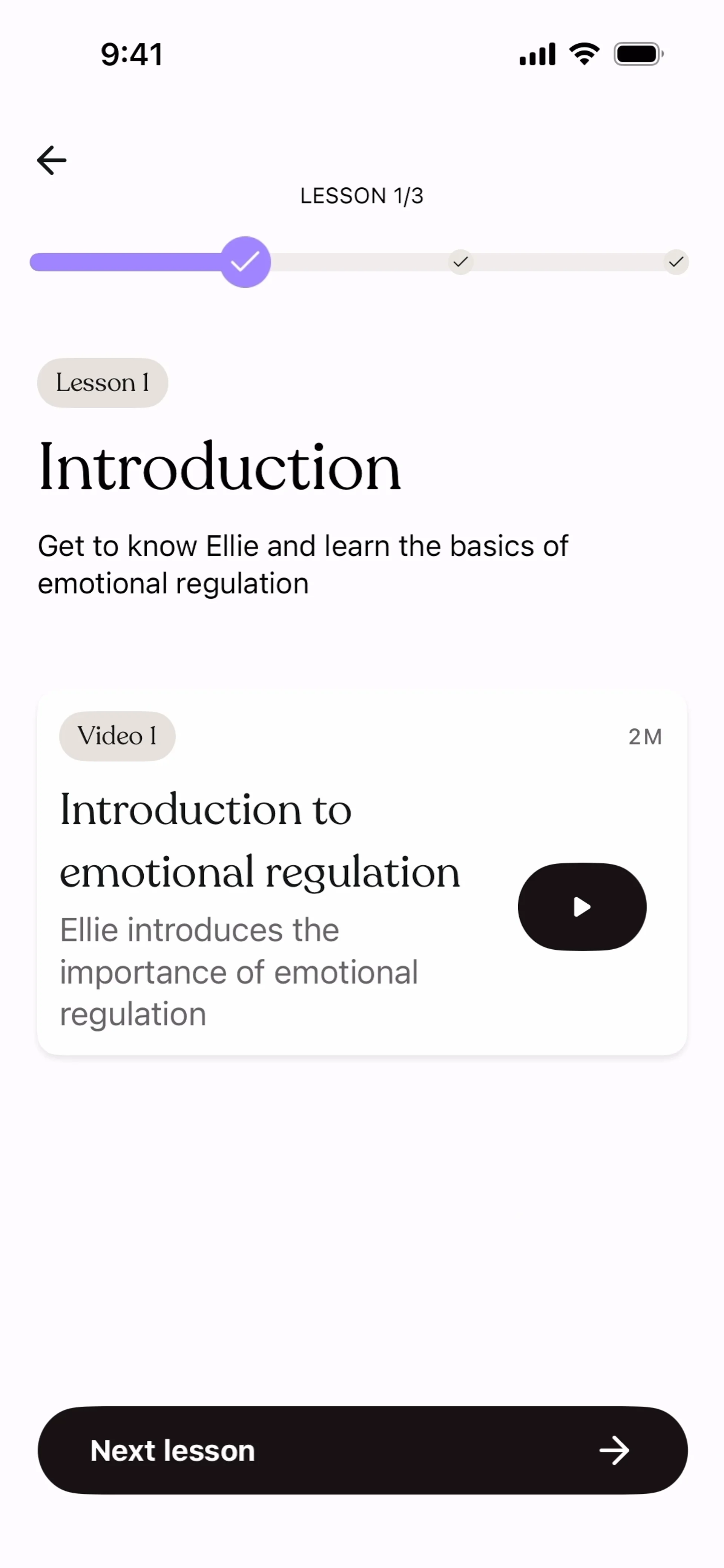Go back using the arrow

tap(52, 160)
